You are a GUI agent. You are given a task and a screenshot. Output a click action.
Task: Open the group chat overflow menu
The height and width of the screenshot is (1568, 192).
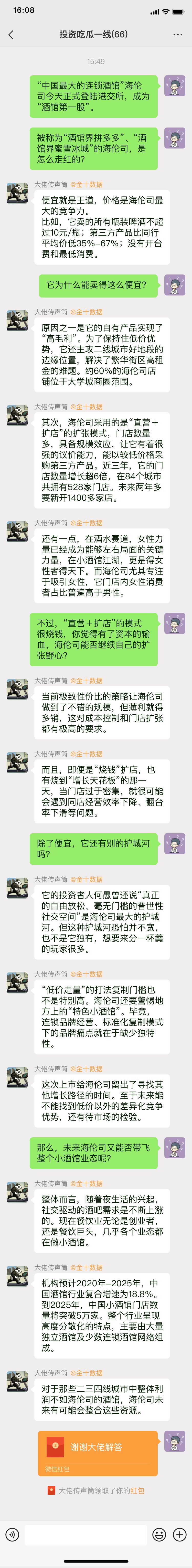coord(177,35)
